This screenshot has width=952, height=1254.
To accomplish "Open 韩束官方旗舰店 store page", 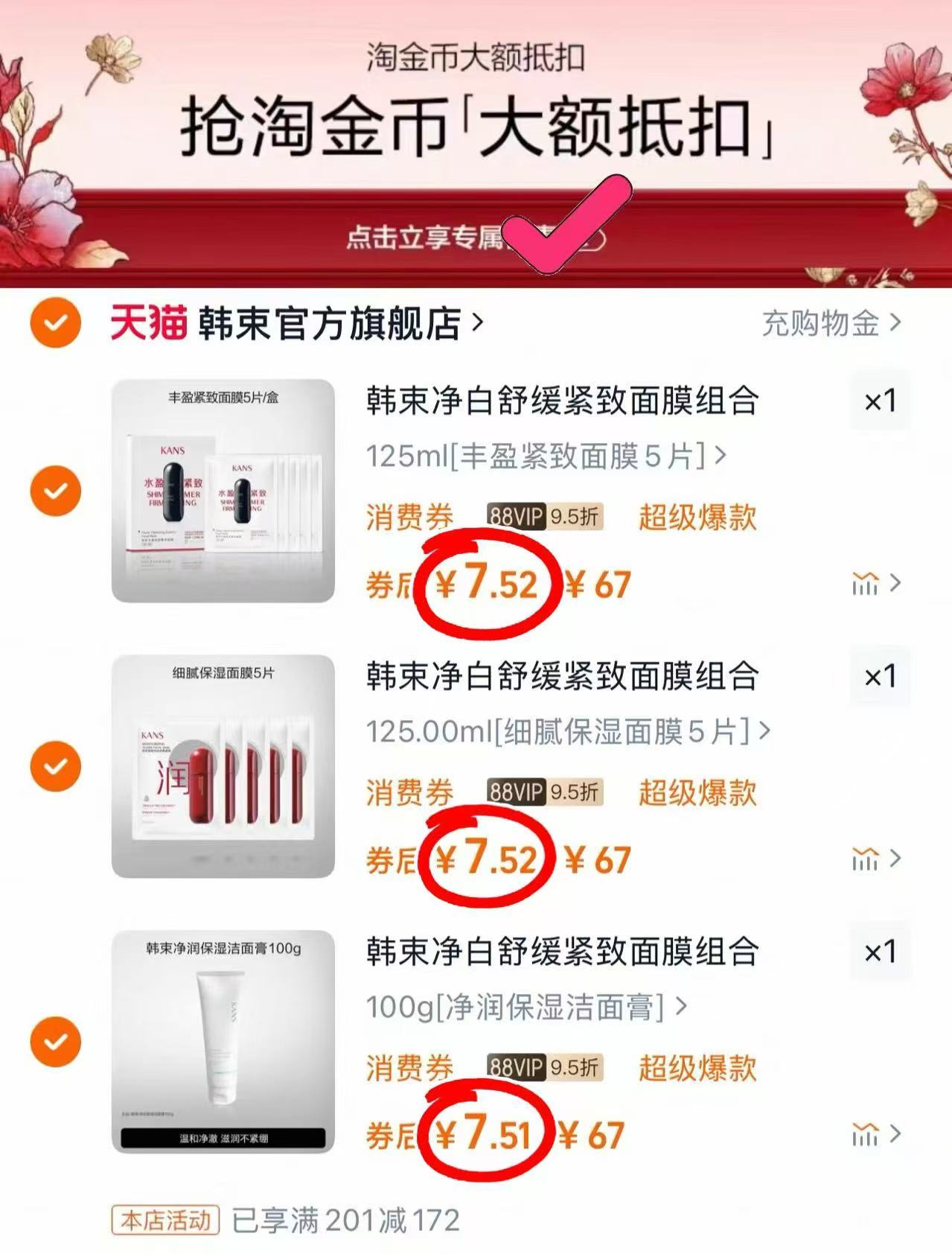I will click(330, 324).
